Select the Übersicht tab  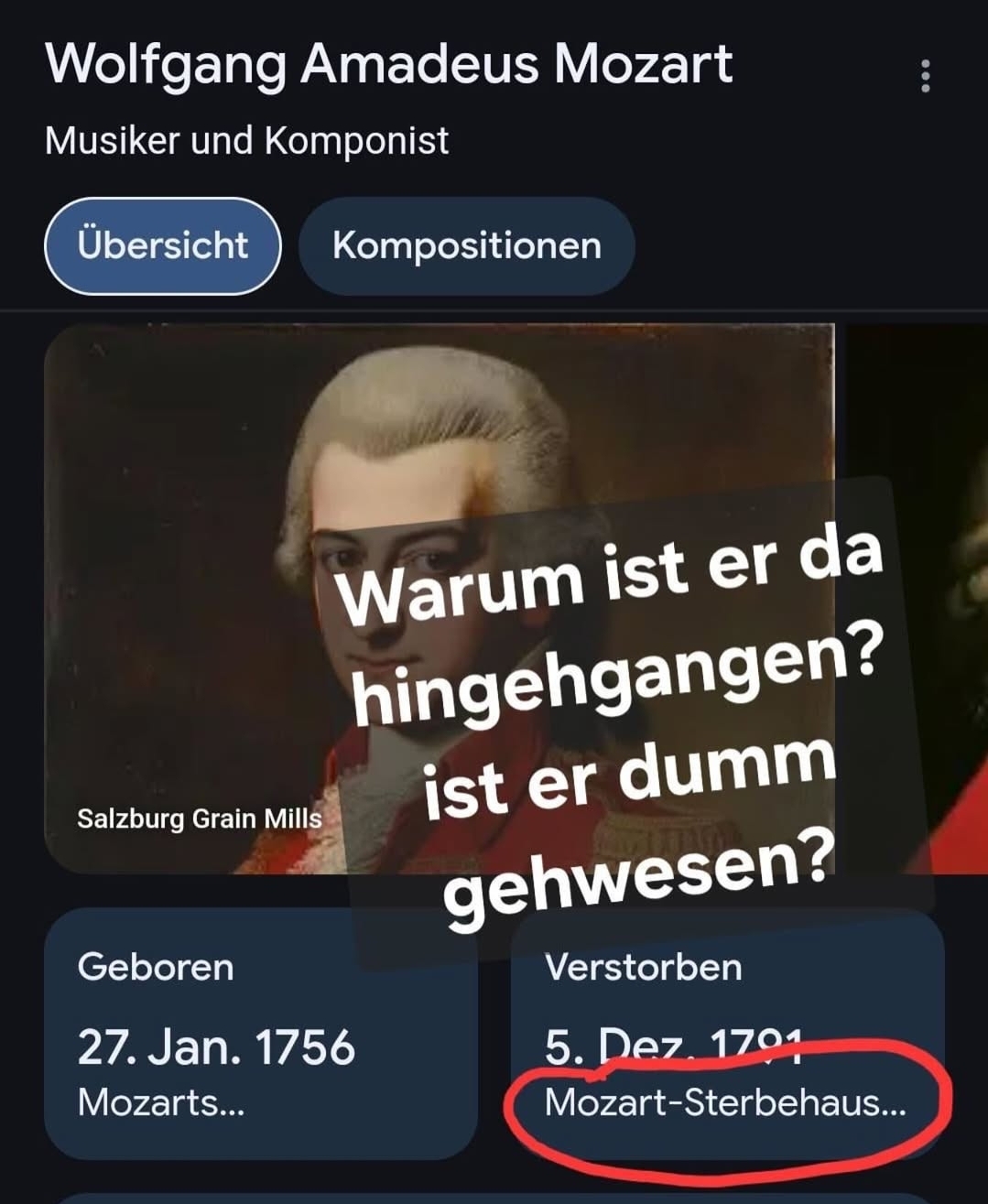163,245
